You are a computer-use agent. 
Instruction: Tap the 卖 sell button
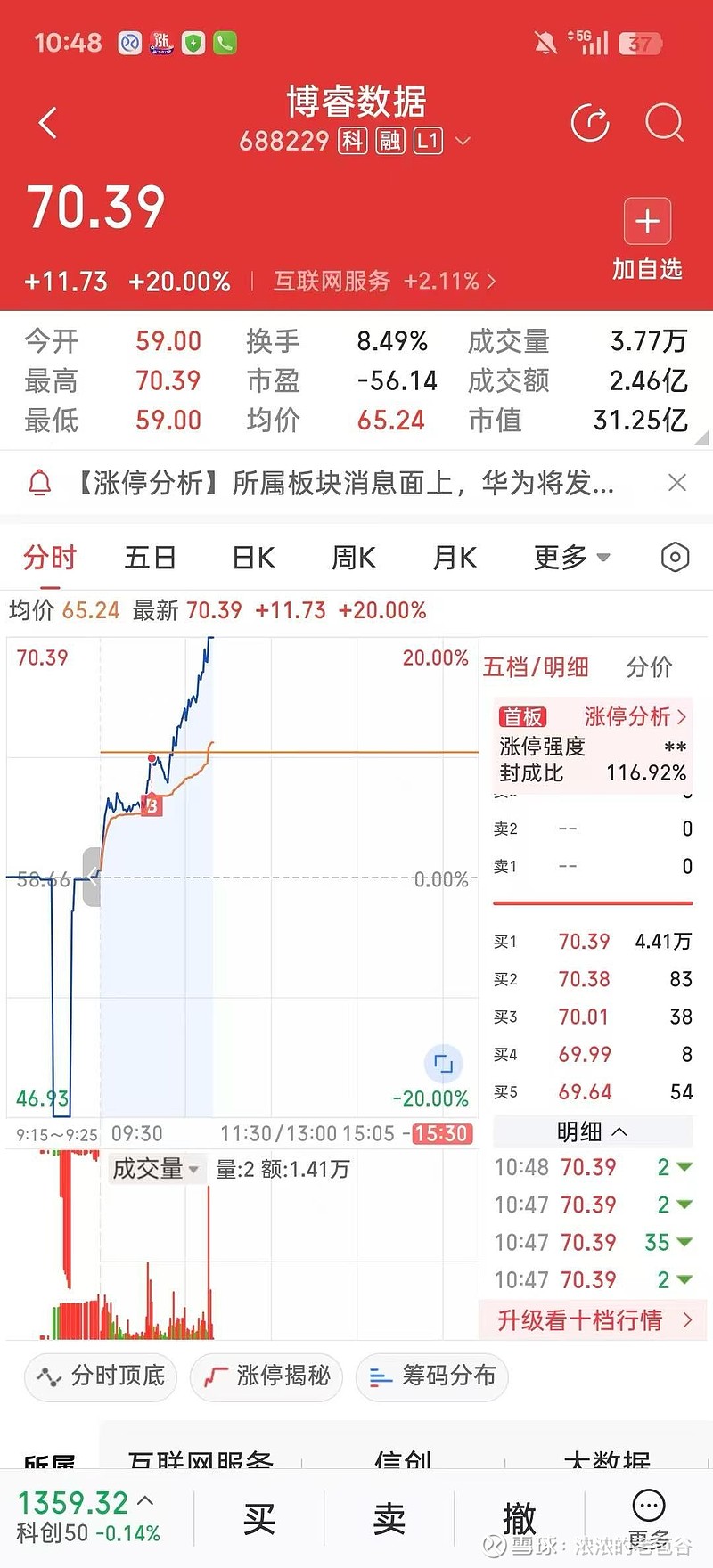(389, 1519)
